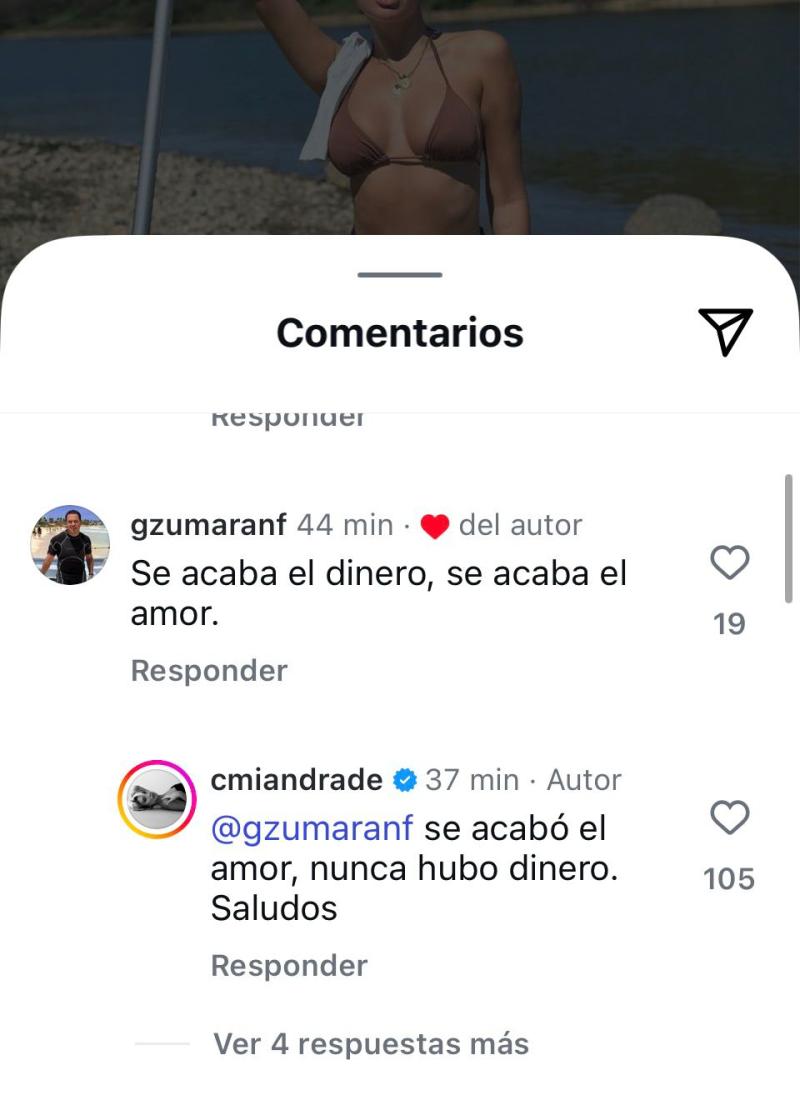Reply to gzumaranf using Responder
The image size is (800, 1105).
[x=207, y=670]
